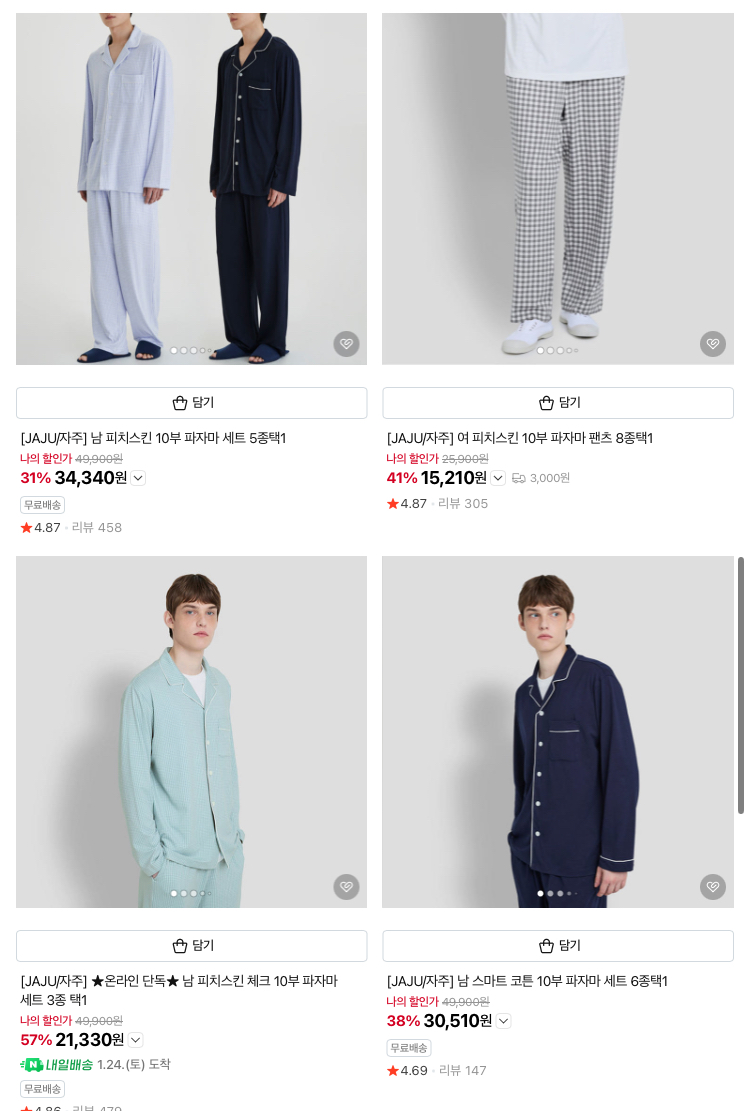Viewport: 750px width, 1111px height.
Task: Add 온라인 단독 체크 파자마 3종 to cart
Action: (191, 946)
